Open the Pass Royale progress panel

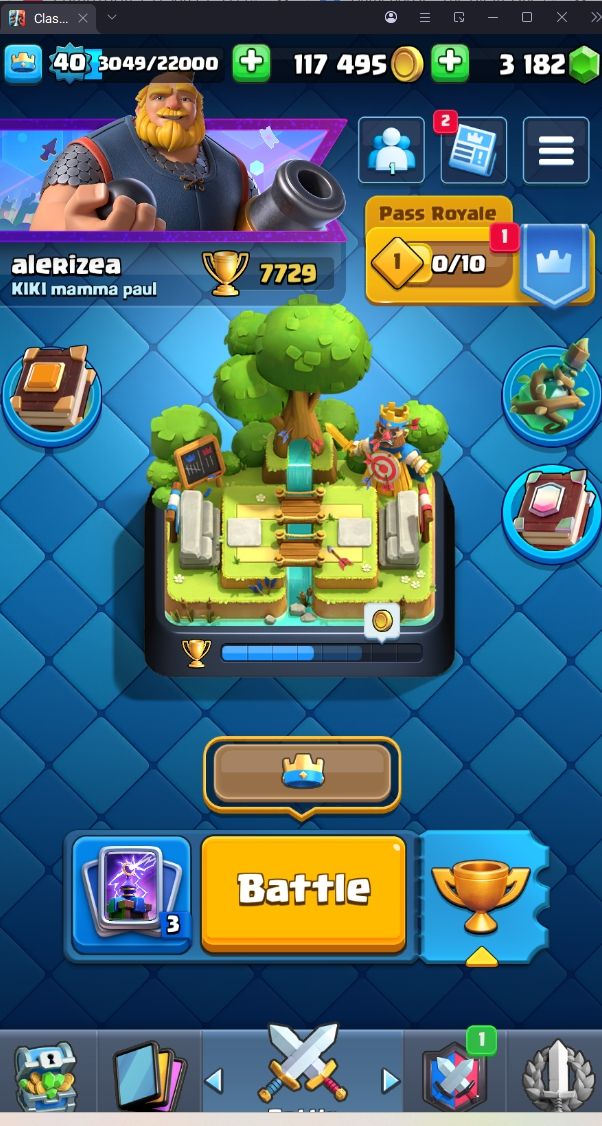pos(440,264)
